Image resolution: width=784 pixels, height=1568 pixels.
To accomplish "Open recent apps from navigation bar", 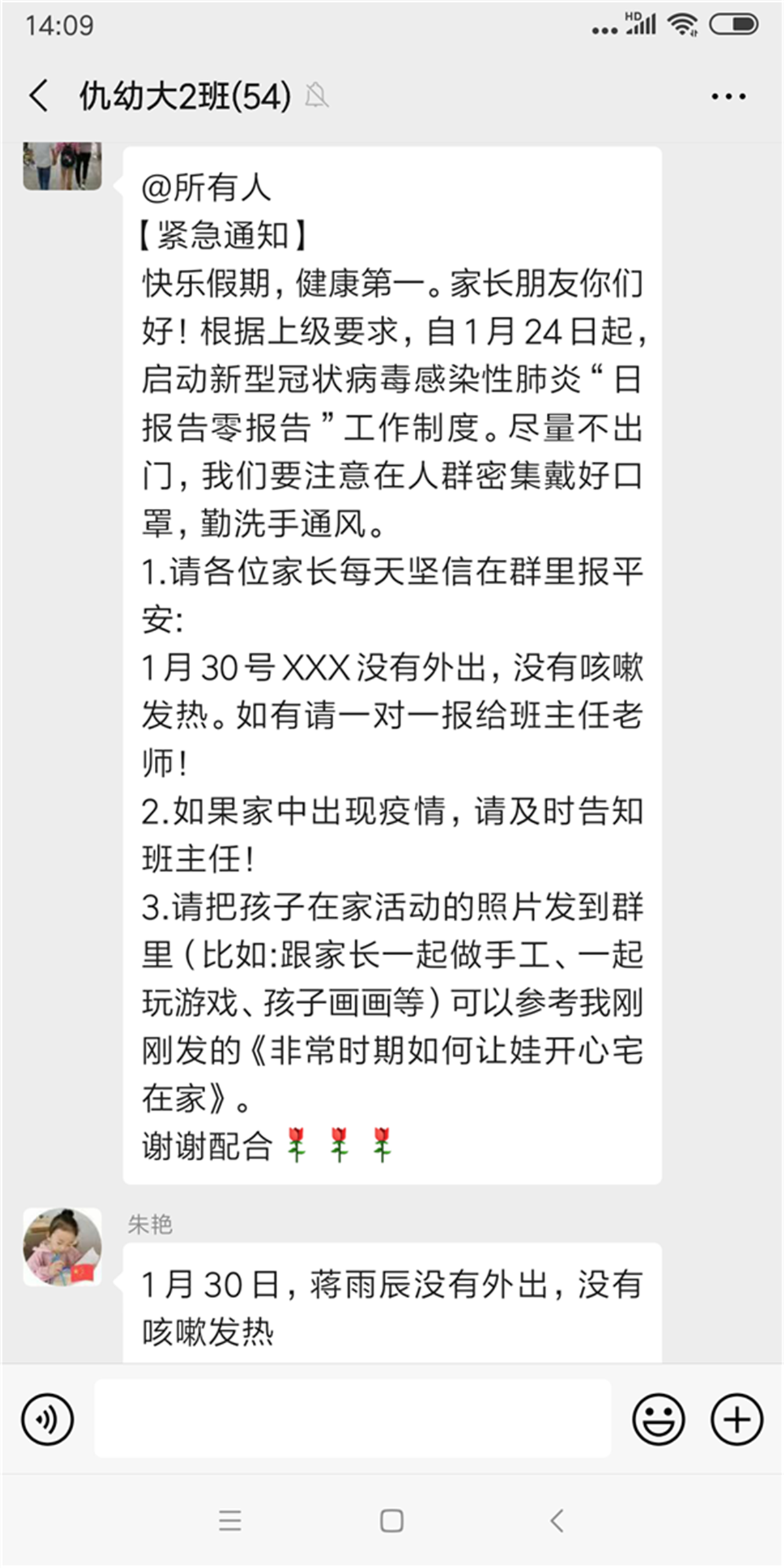I will (x=230, y=1521).
